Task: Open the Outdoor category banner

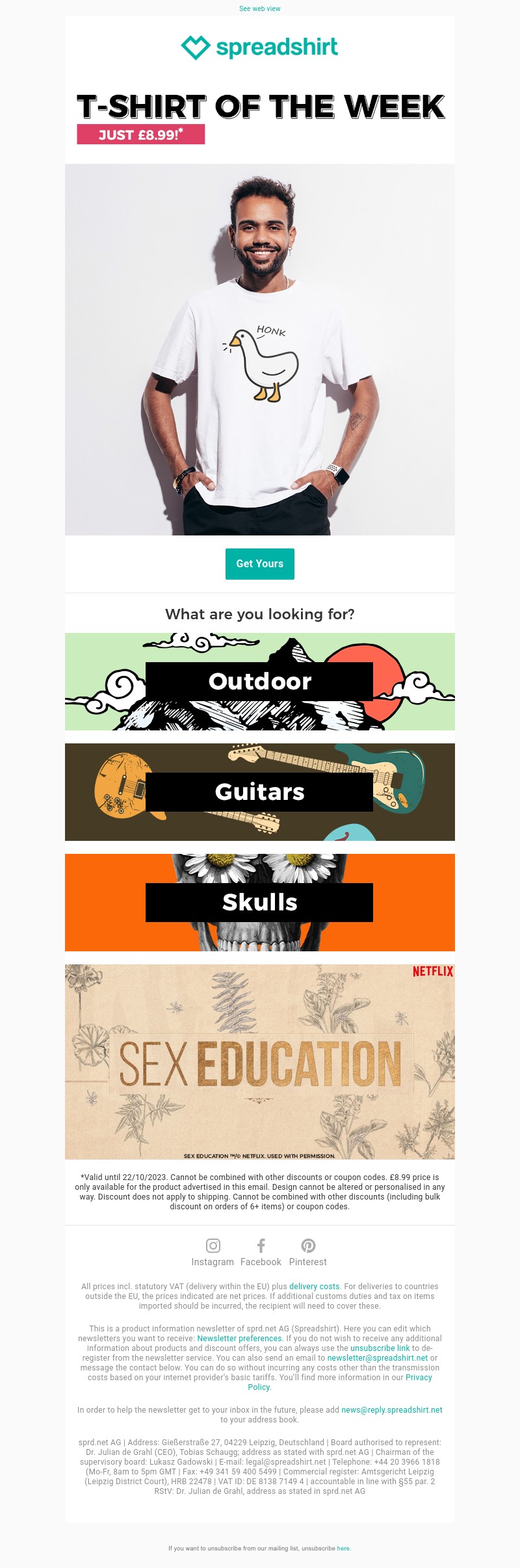Action: pos(259,681)
